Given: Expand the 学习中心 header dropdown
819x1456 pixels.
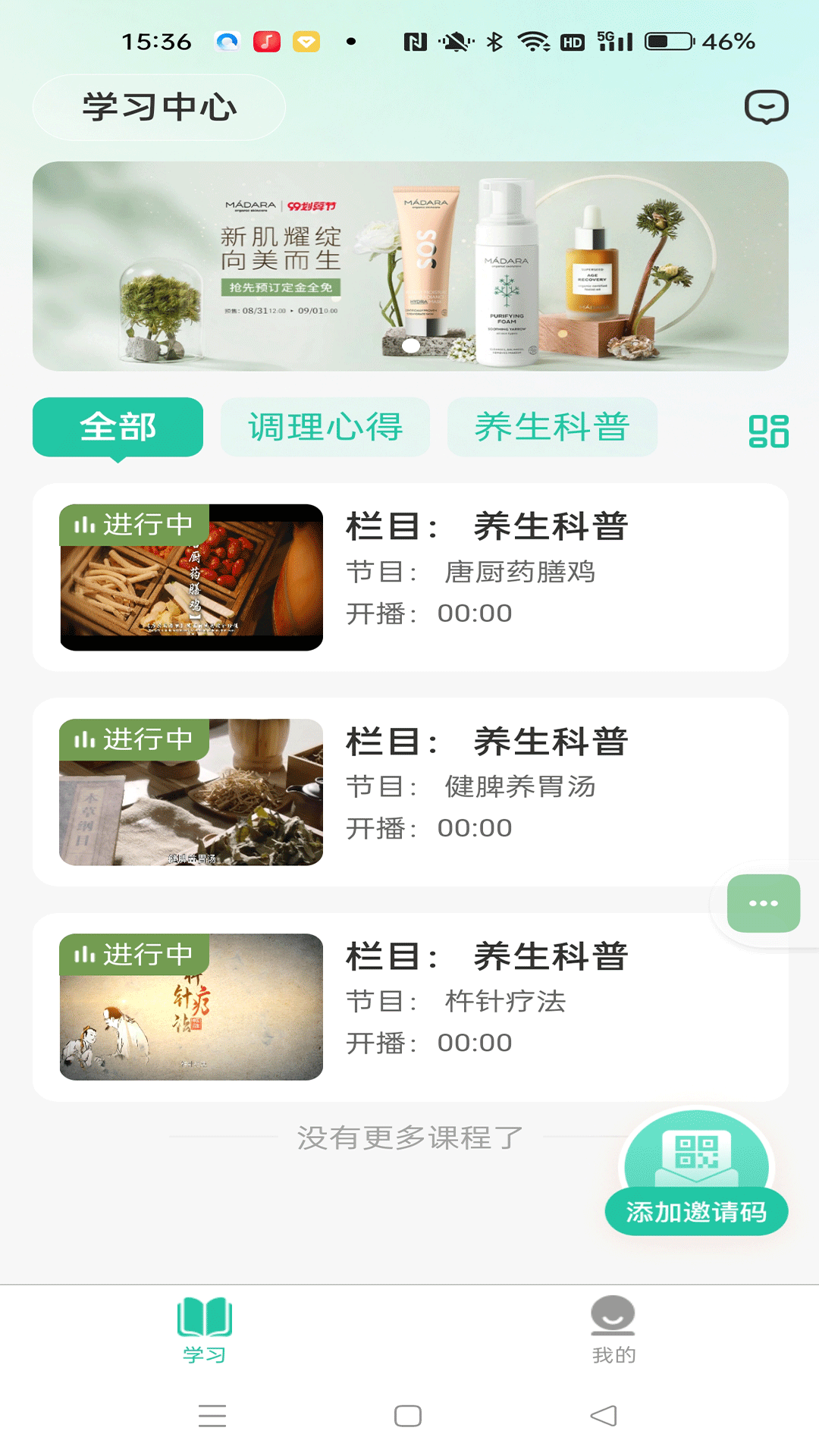Looking at the screenshot, I should [159, 106].
